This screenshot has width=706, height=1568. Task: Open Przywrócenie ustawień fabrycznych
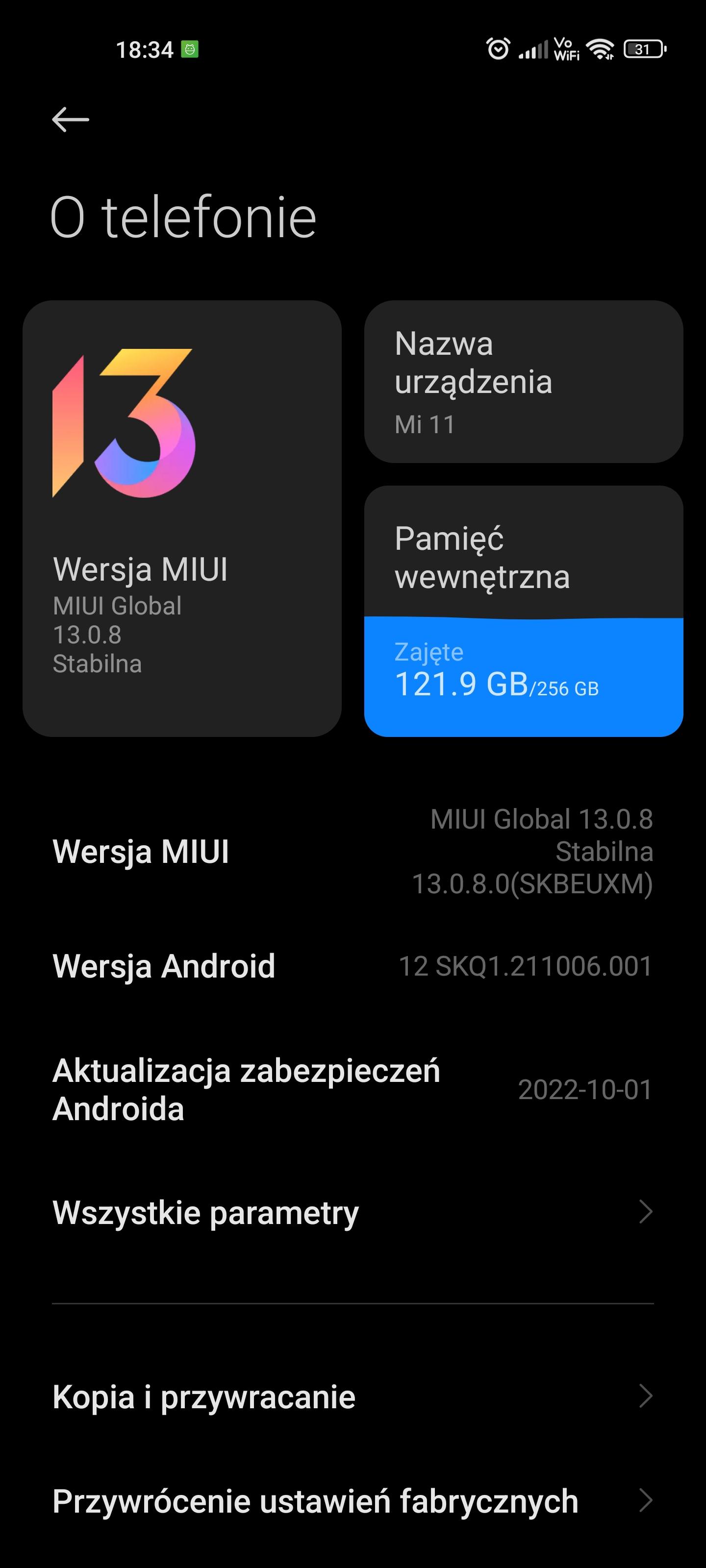pyautogui.click(x=353, y=1501)
